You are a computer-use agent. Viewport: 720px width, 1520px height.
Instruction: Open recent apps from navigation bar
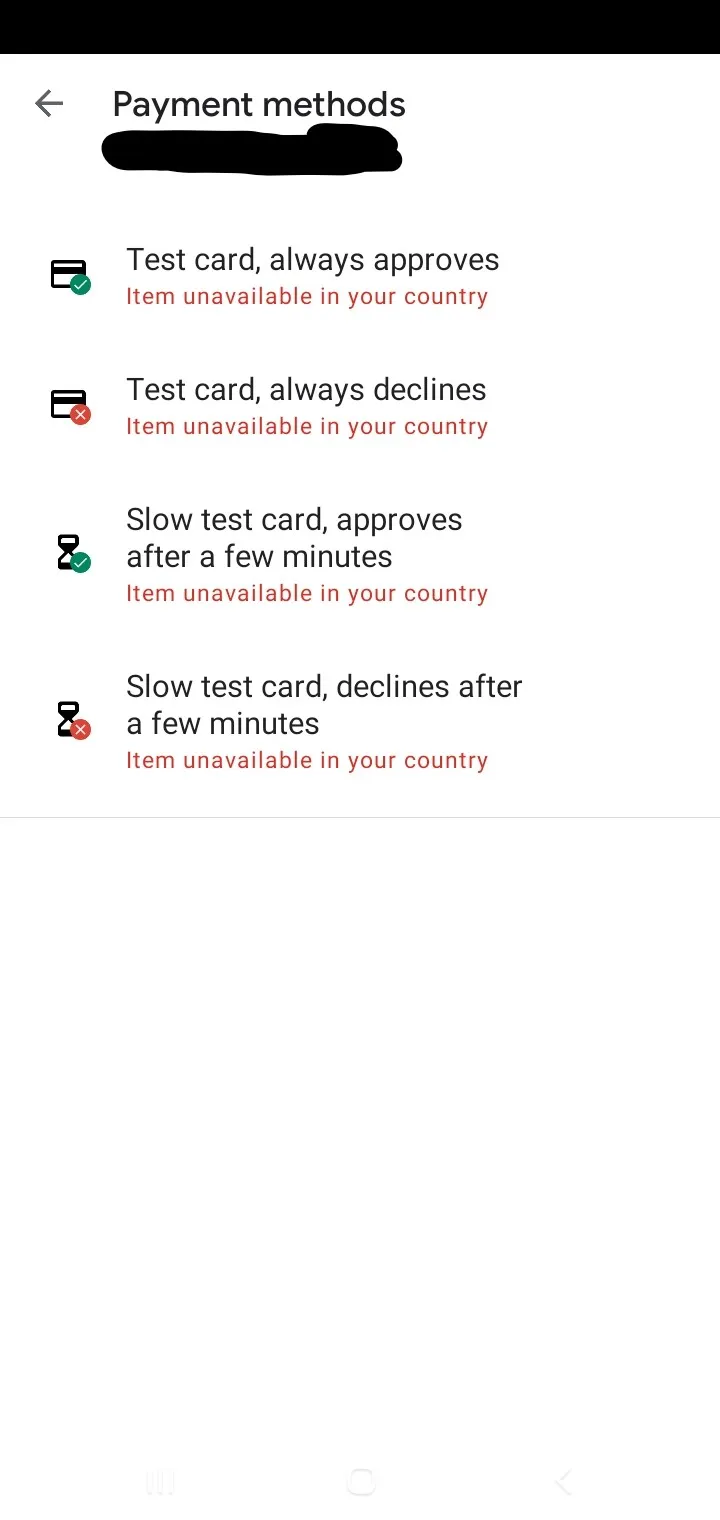click(160, 1482)
